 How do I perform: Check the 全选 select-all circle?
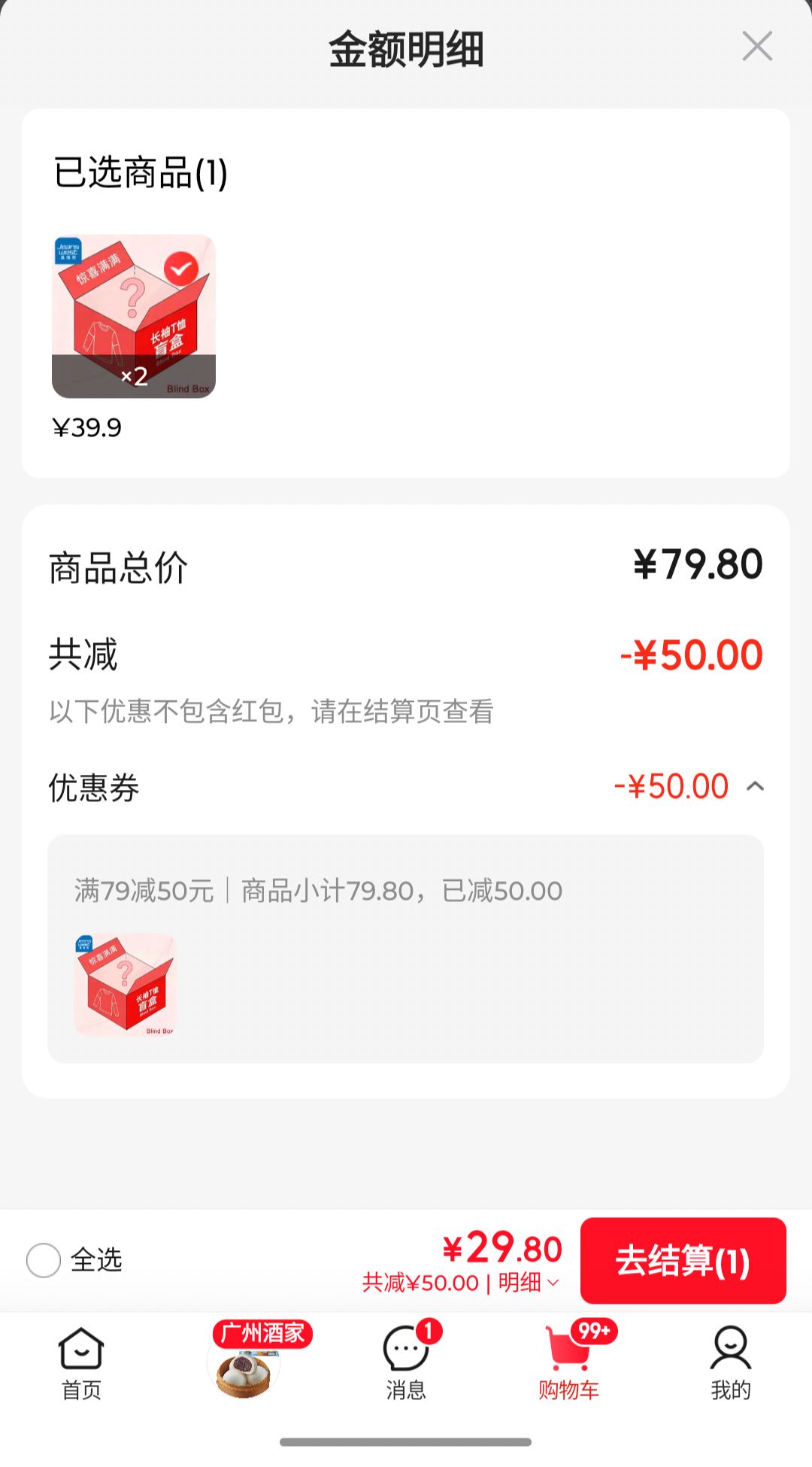(44, 1260)
